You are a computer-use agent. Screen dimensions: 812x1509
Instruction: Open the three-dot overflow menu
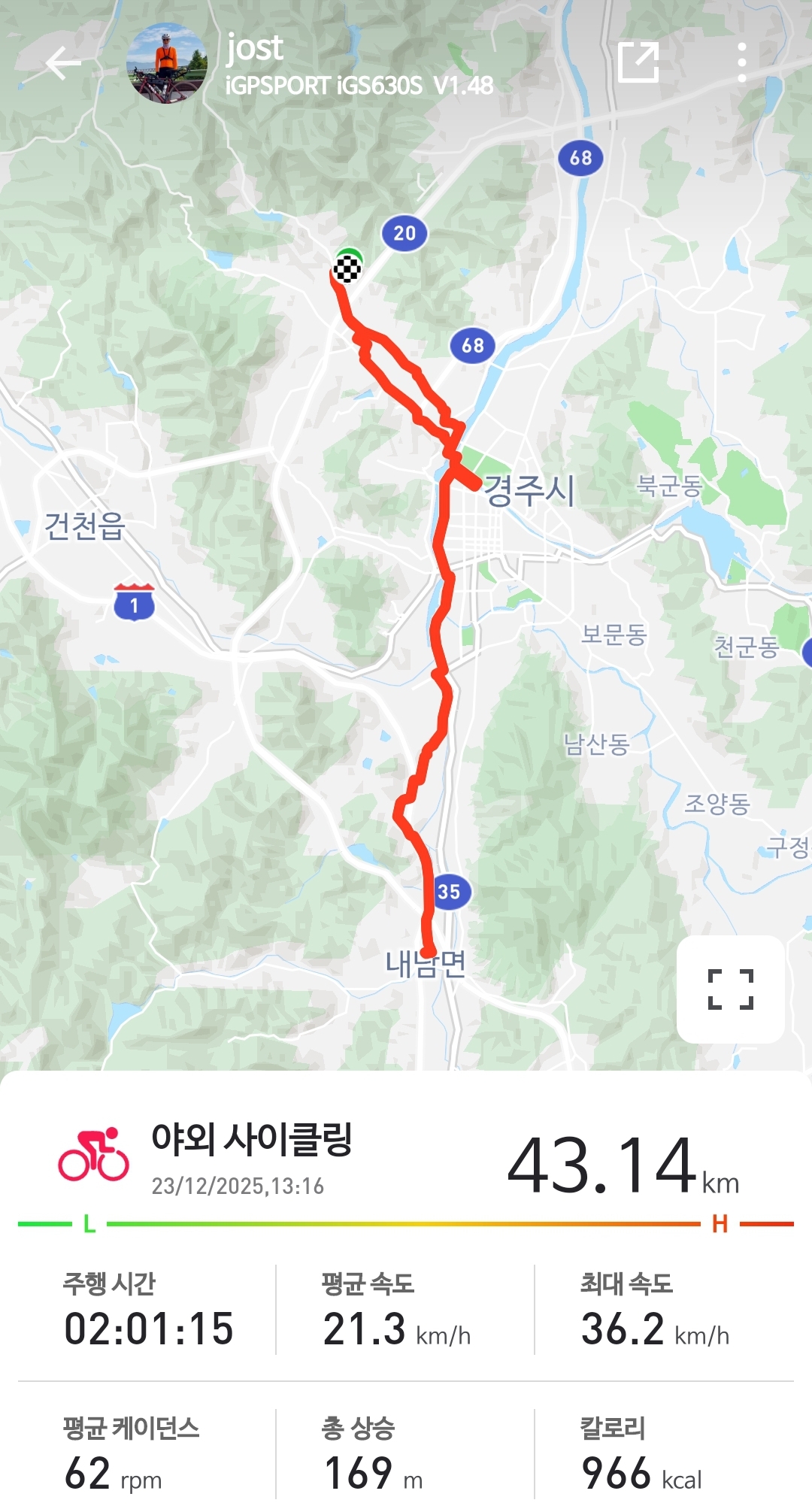[741, 62]
